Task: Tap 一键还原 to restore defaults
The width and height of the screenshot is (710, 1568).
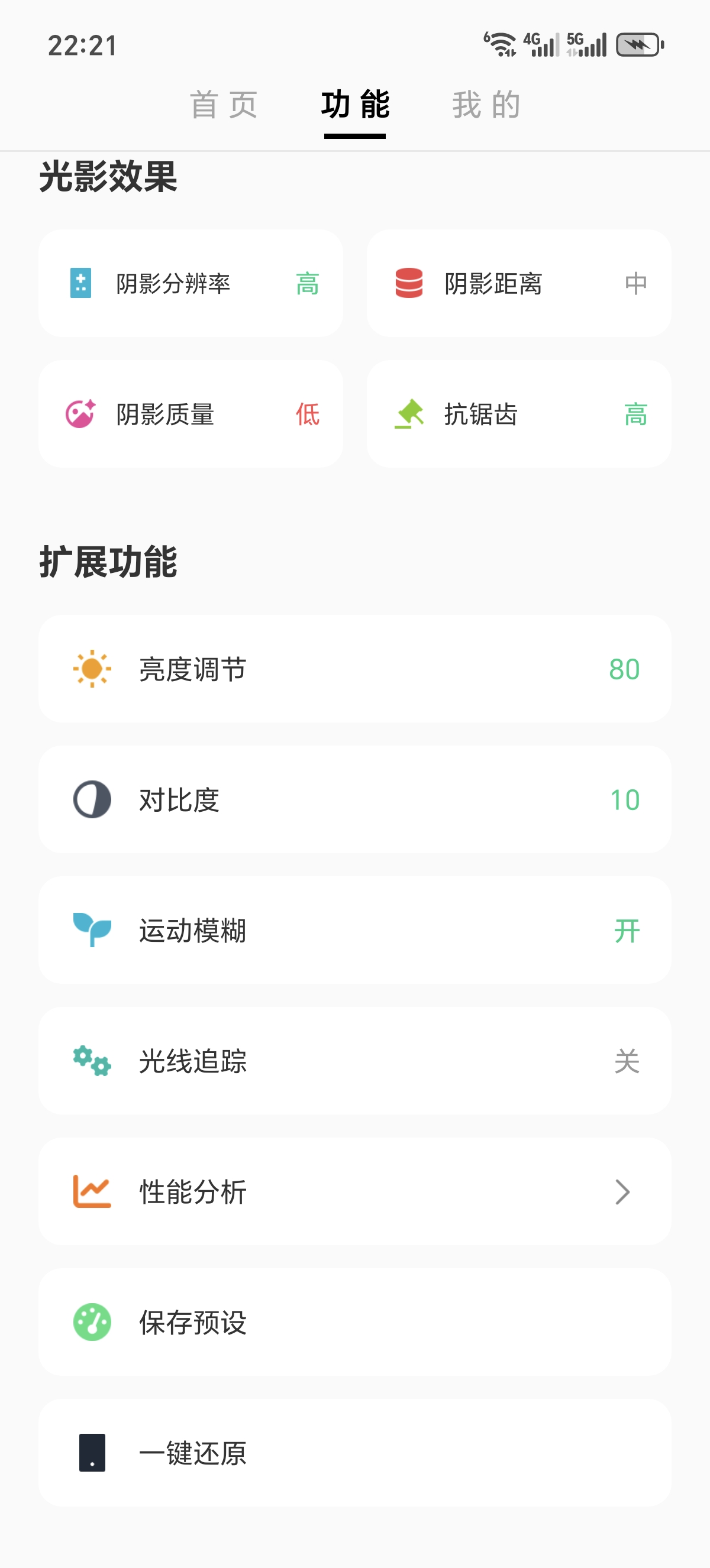Action: [355, 1452]
